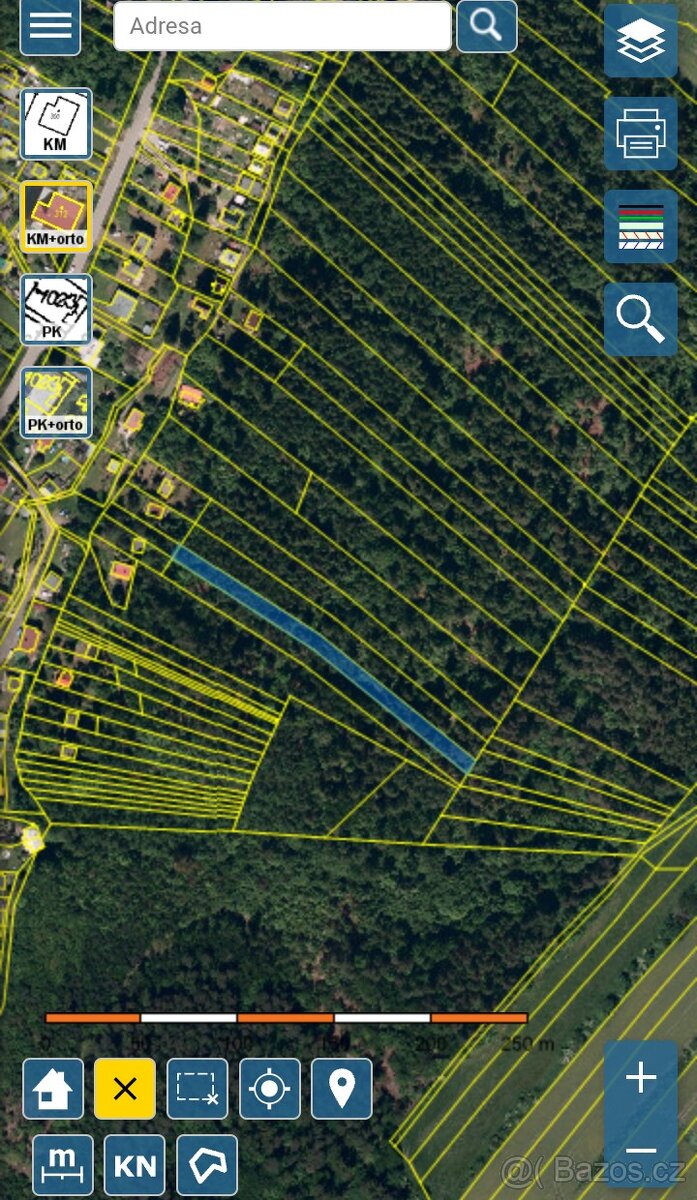Zoom out with the minus button
697x1200 pixels.
tap(640, 1150)
